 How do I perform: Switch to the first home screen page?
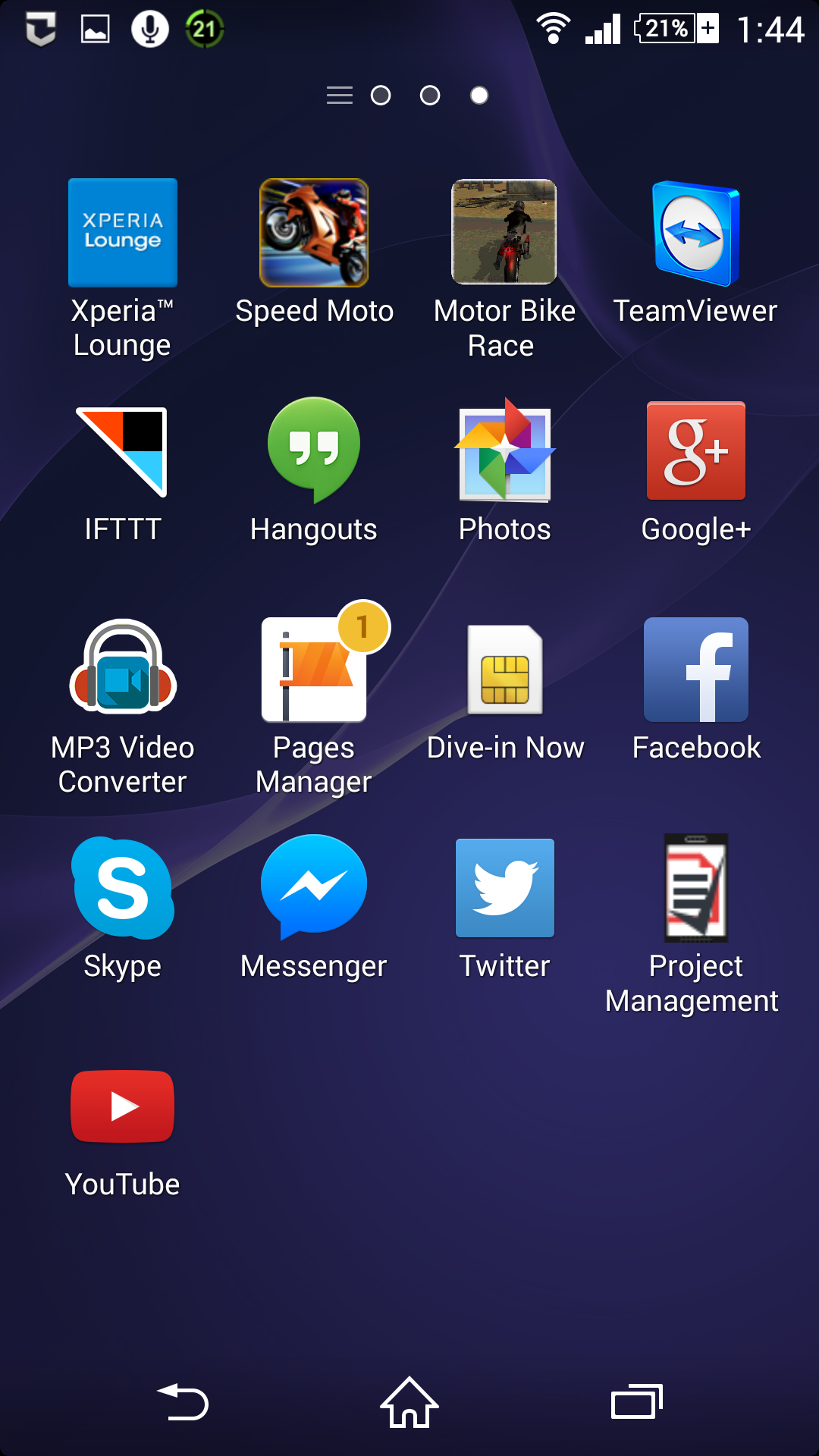coord(381,95)
